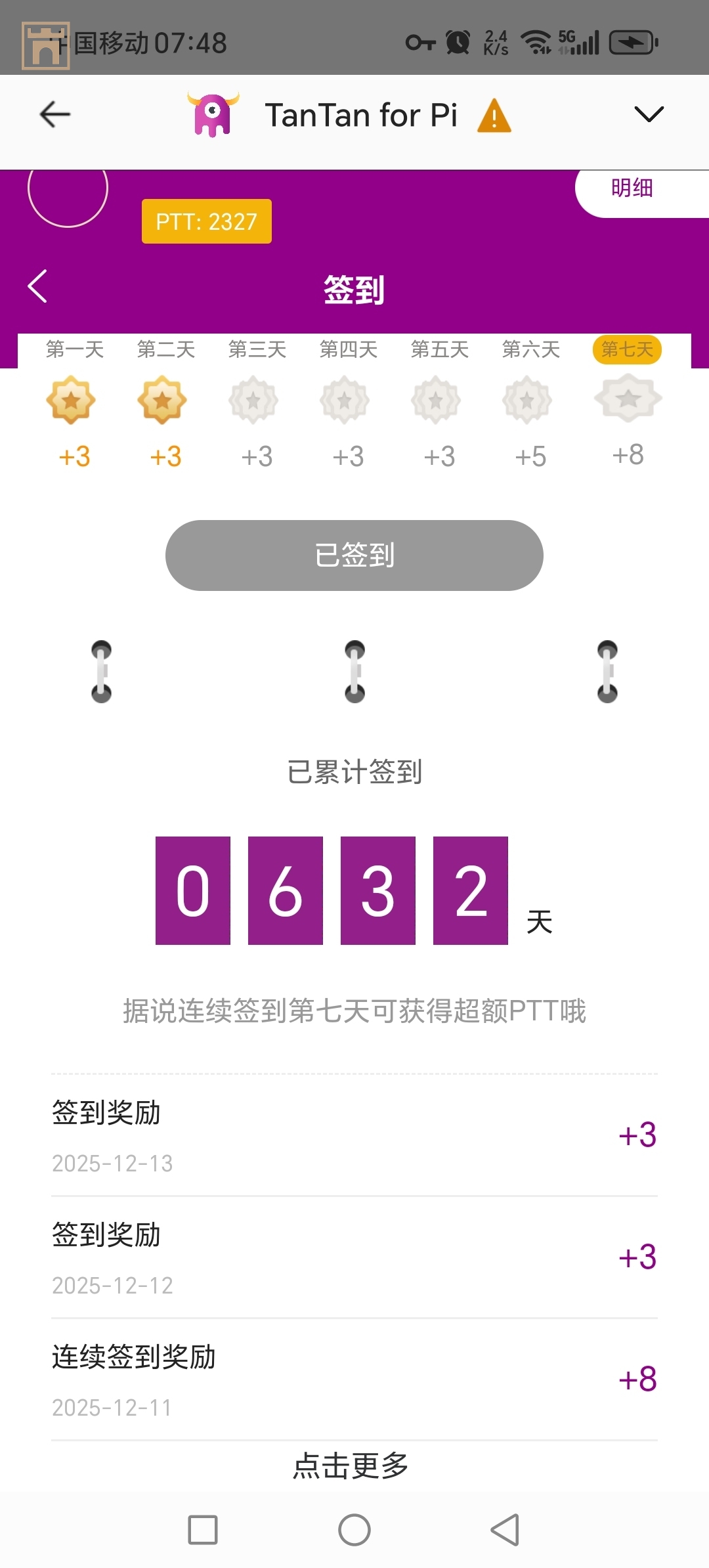Open the 明细 details page

click(632, 189)
